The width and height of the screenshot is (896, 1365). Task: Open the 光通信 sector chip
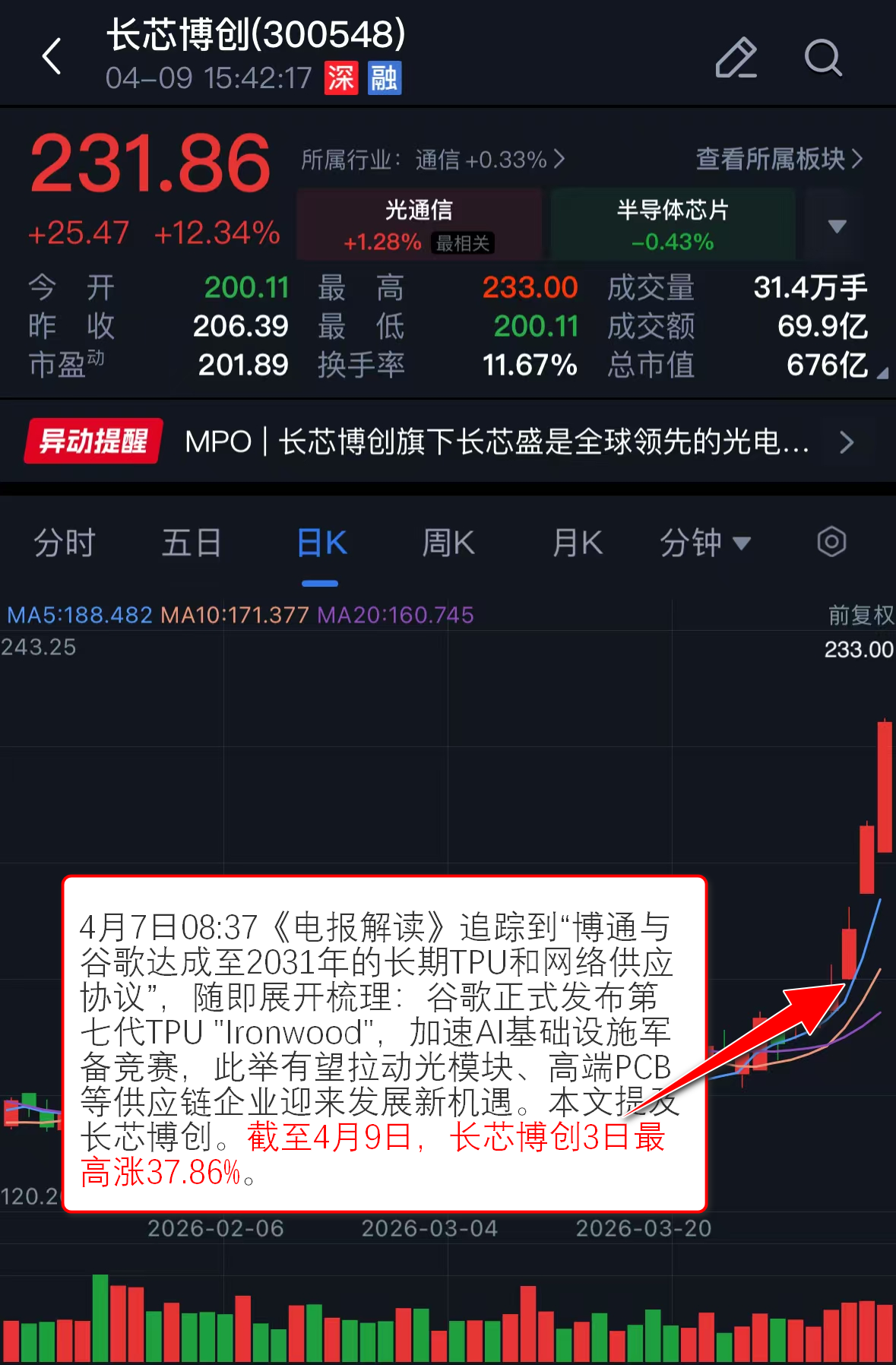coord(419,225)
